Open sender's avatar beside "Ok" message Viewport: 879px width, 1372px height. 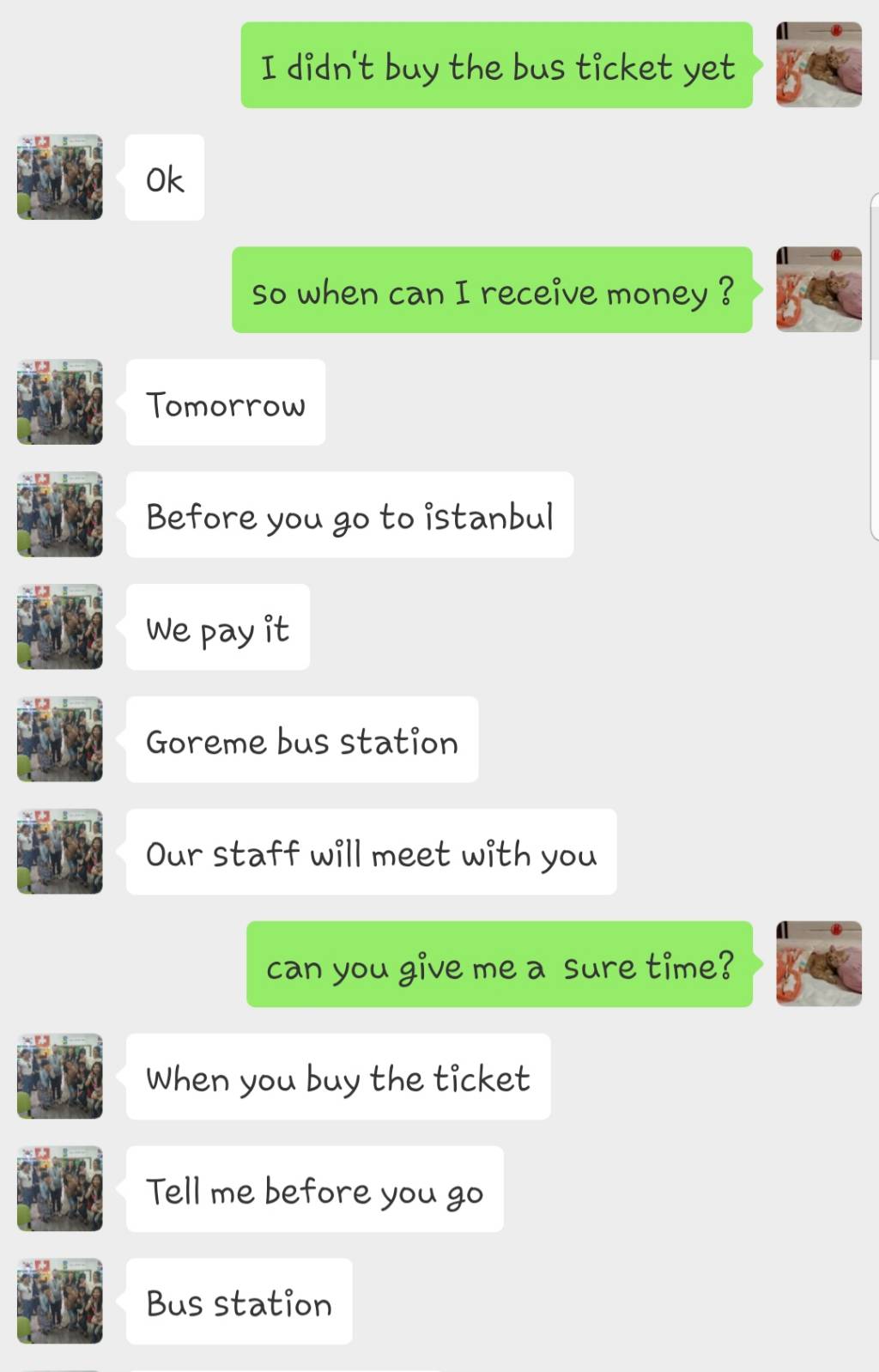[x=60, y=177]
